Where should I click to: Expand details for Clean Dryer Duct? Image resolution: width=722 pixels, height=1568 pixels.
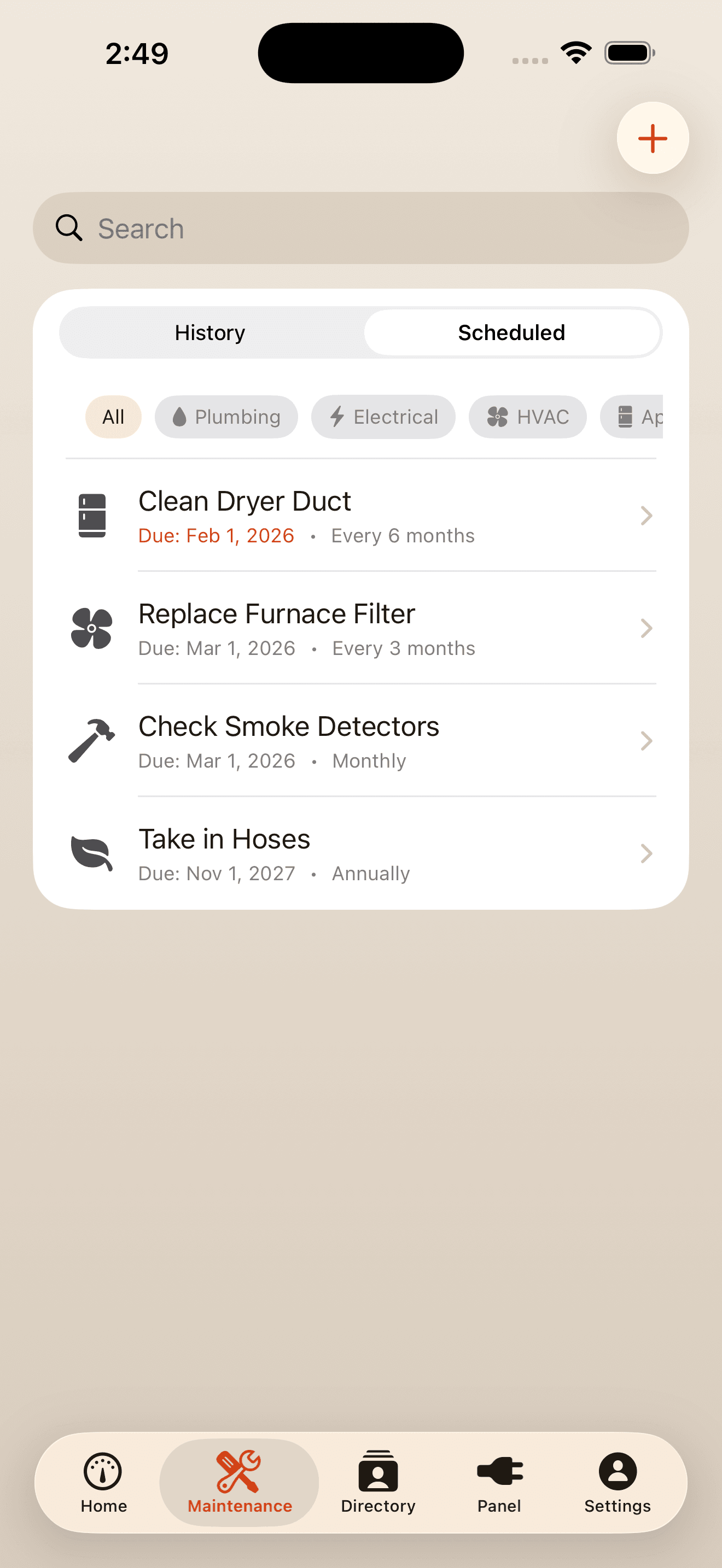(647, 516)
